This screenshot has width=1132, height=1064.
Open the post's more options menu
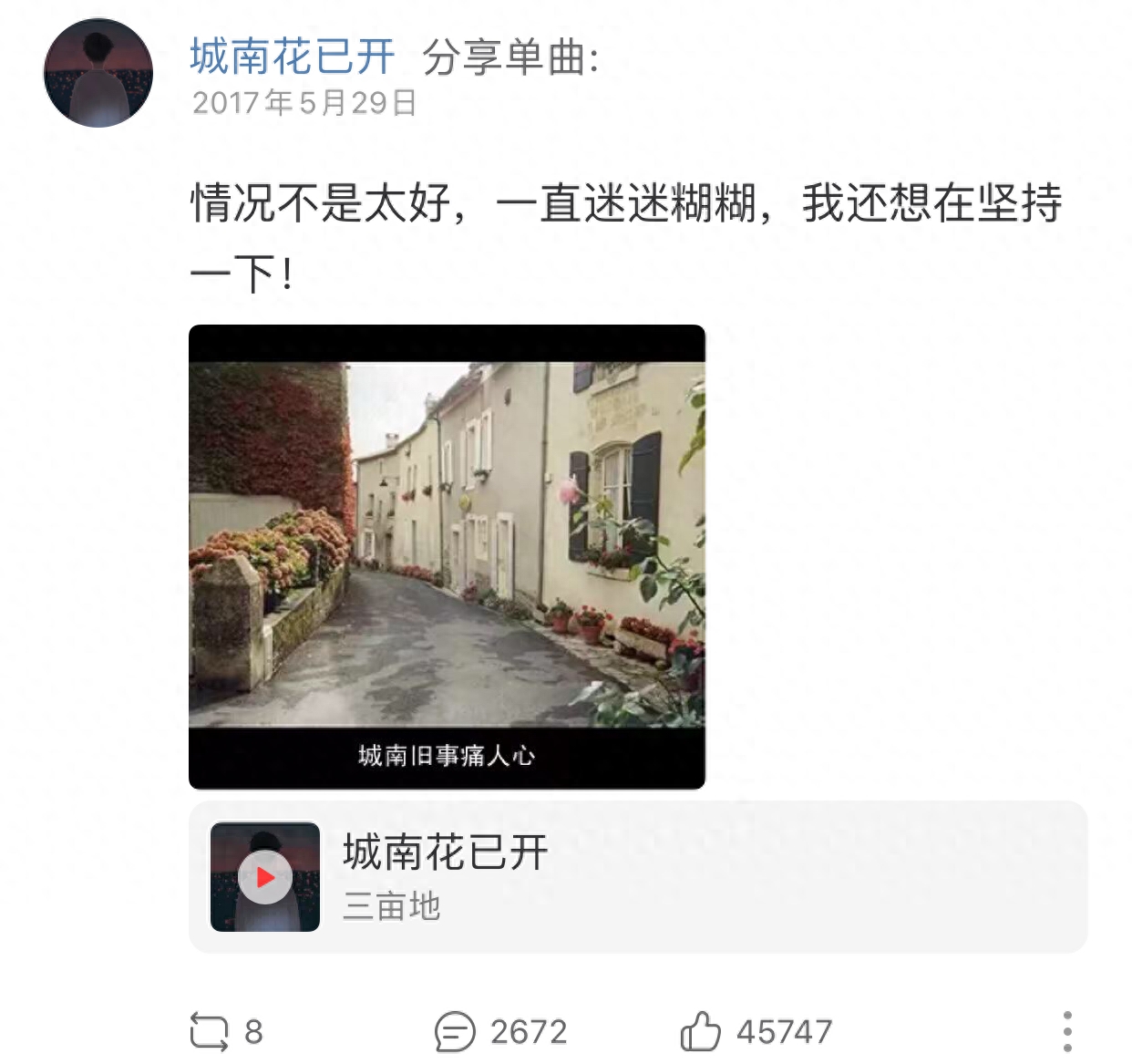click(x=1067, y=1032)
